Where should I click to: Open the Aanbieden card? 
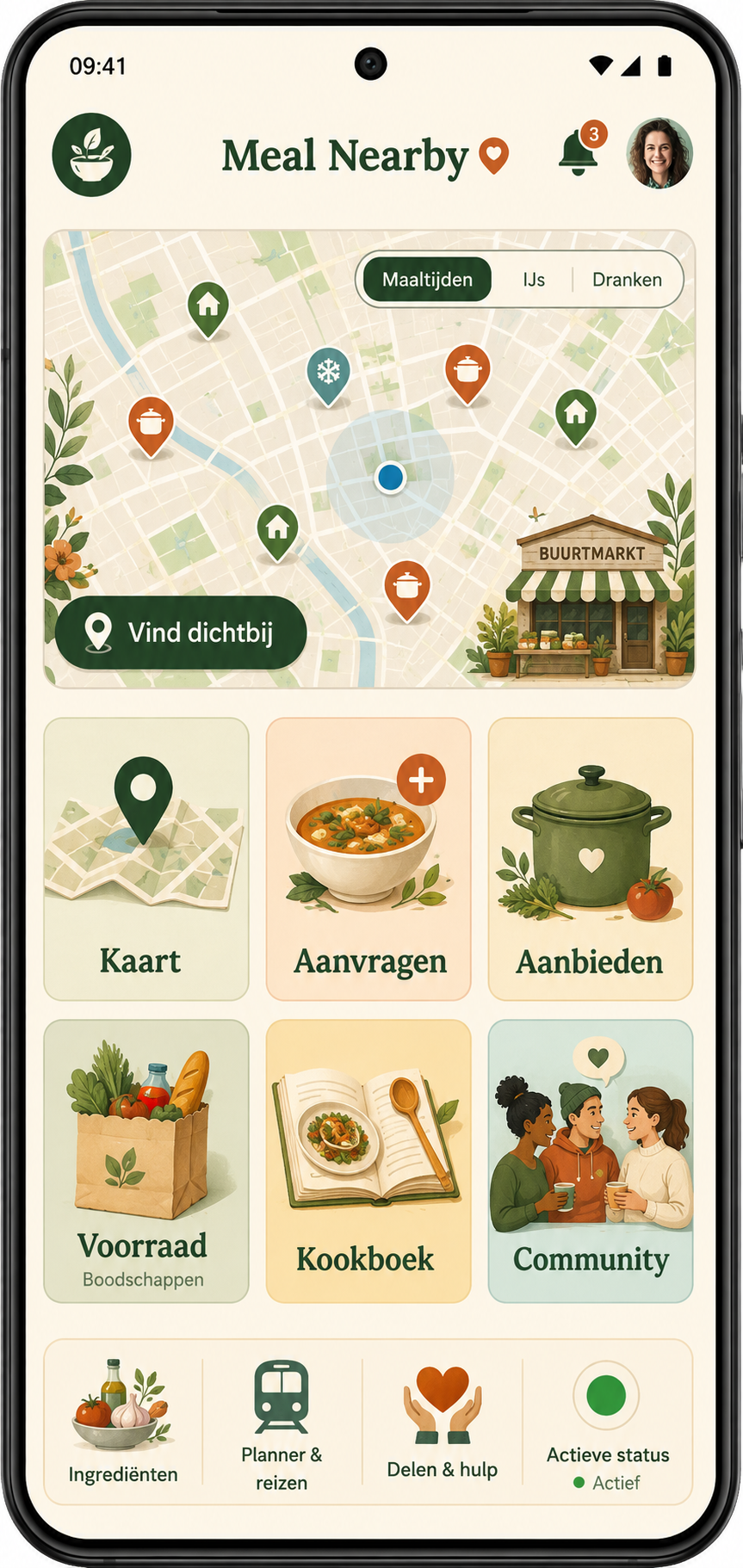point(591,859)
